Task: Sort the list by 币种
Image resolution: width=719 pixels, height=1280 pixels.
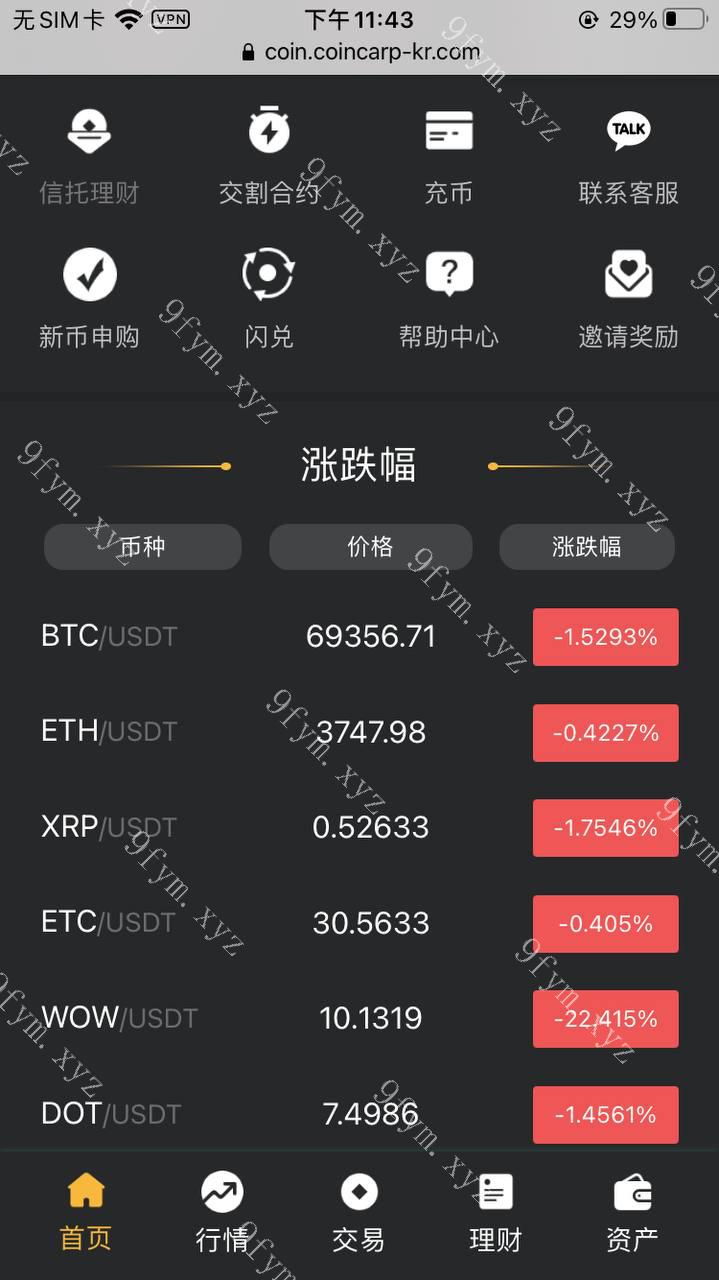Action: coord(143,547)
